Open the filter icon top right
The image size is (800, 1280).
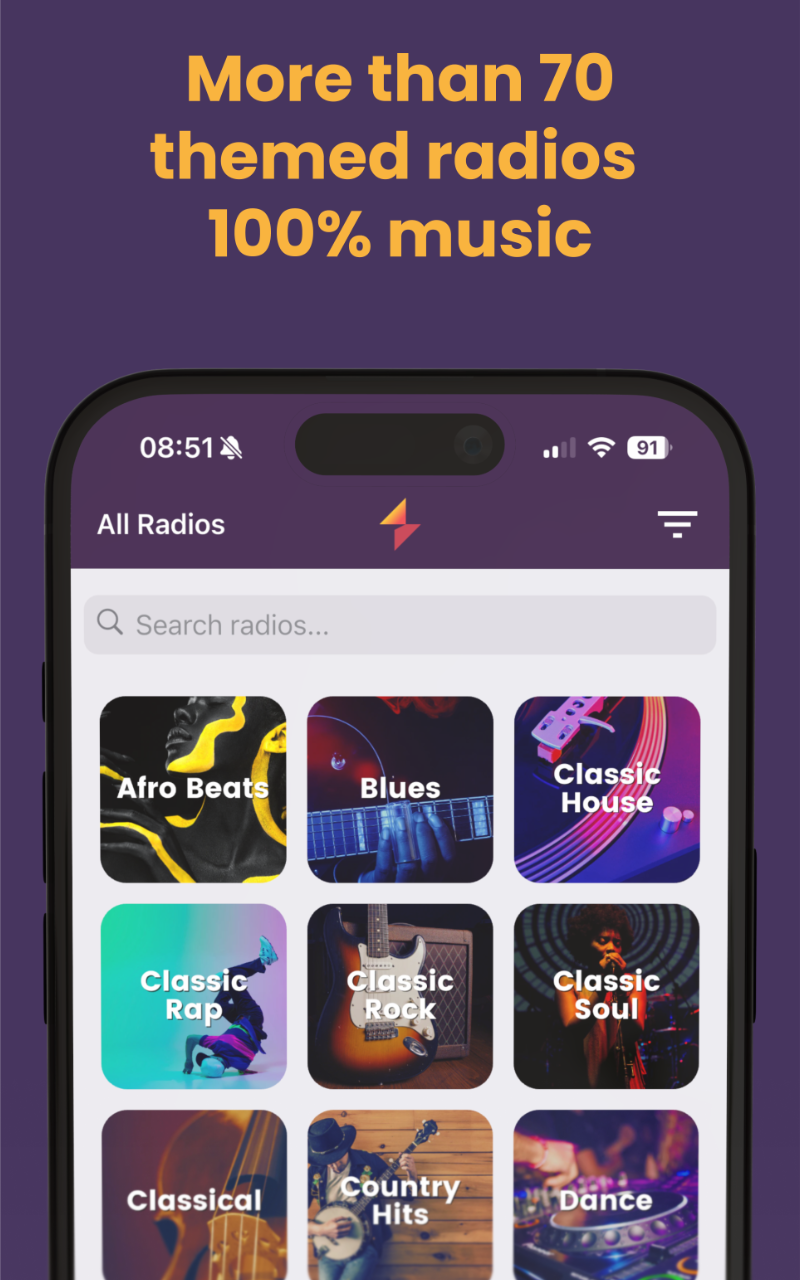coord(677,524)
